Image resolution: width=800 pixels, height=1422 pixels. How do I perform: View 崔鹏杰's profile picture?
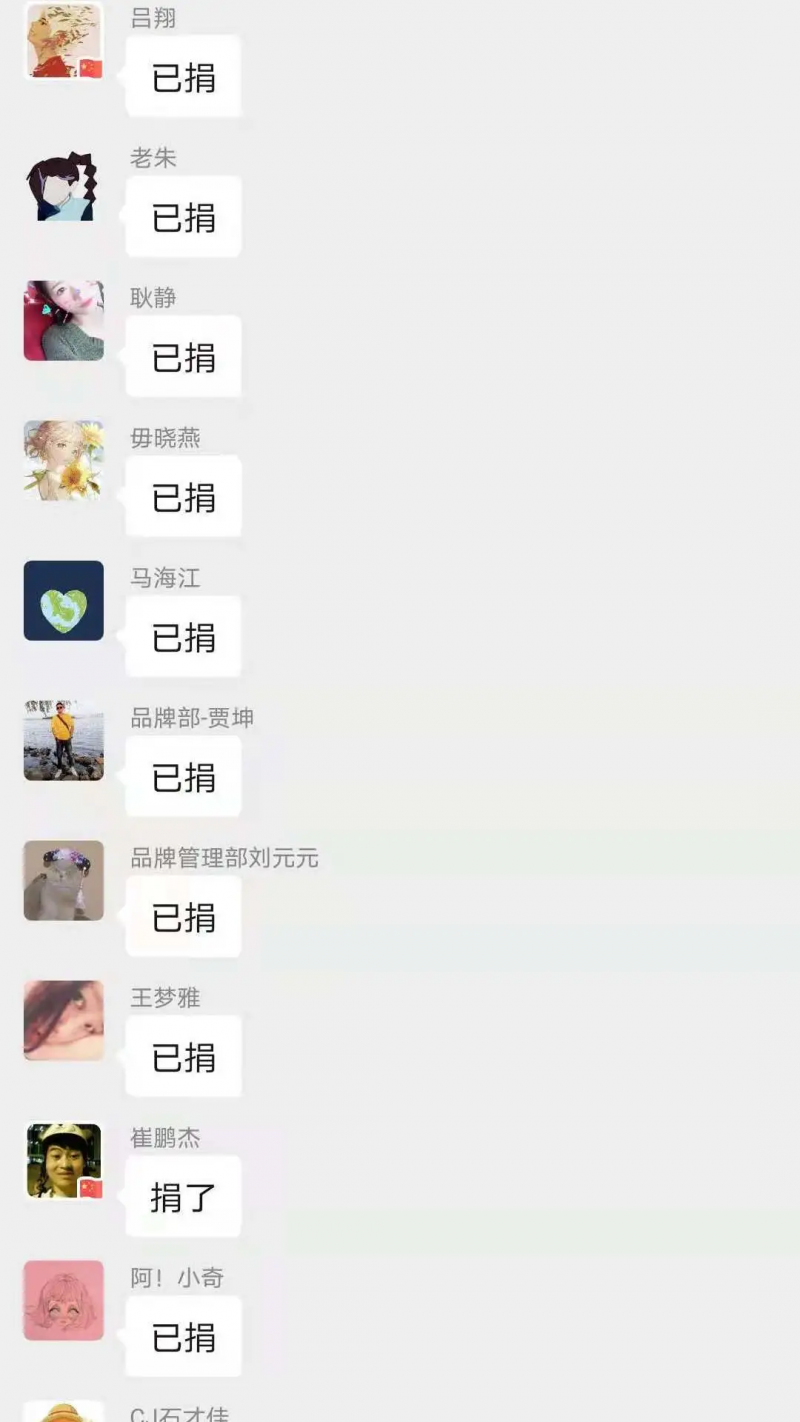(63, 1161)
